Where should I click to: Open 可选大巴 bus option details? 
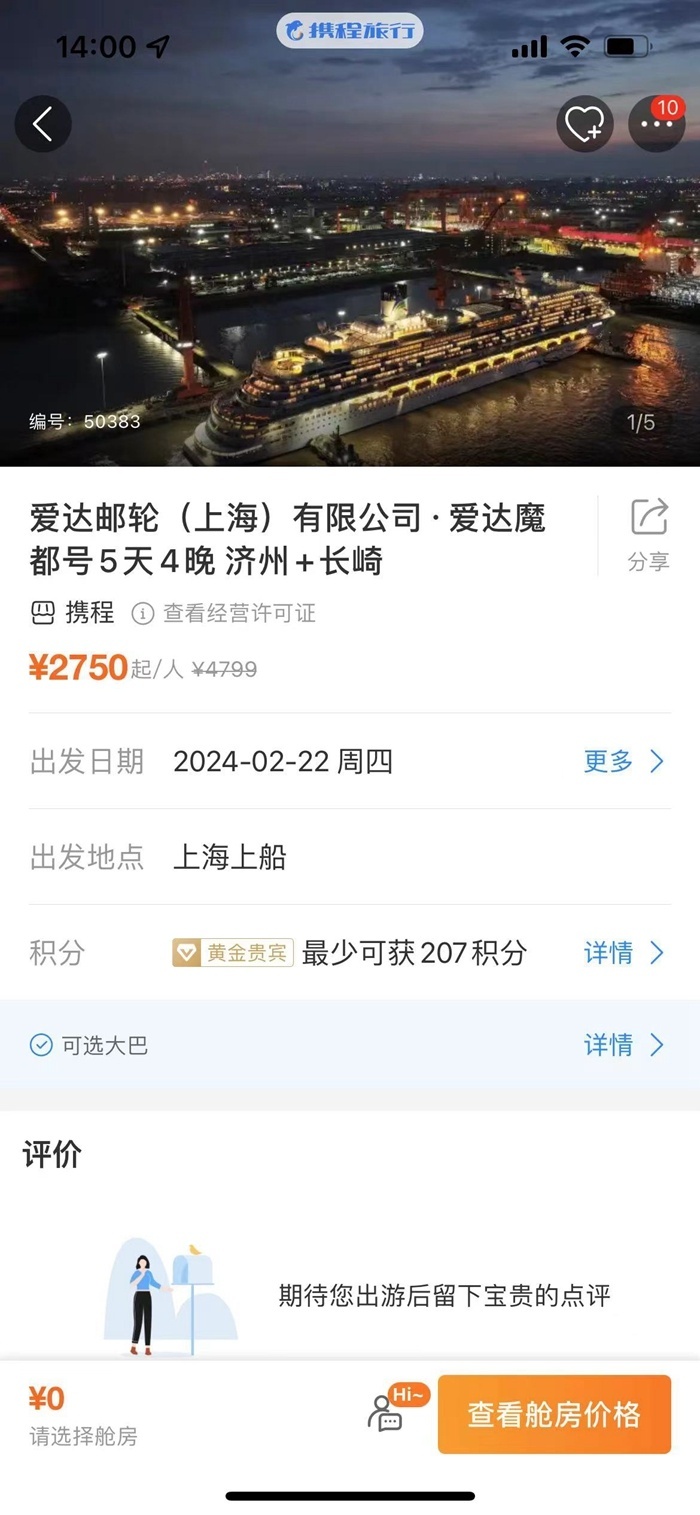click(x=623, y=1045)
